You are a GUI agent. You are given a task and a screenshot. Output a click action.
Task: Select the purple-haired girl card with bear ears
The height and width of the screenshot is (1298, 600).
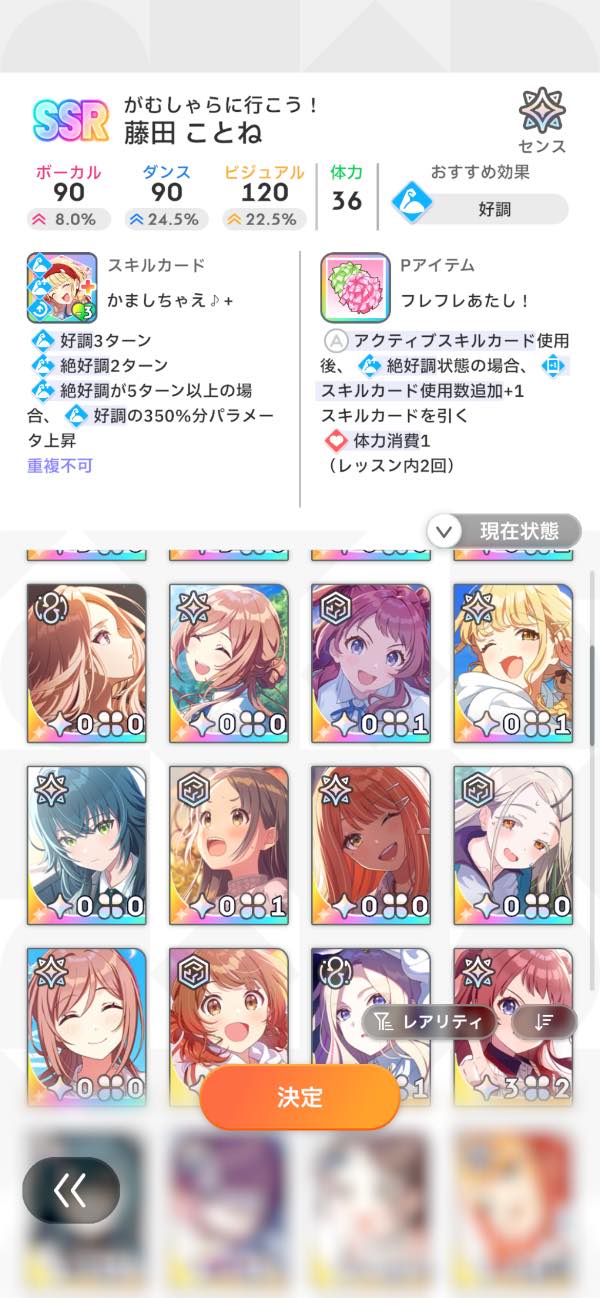371,662
